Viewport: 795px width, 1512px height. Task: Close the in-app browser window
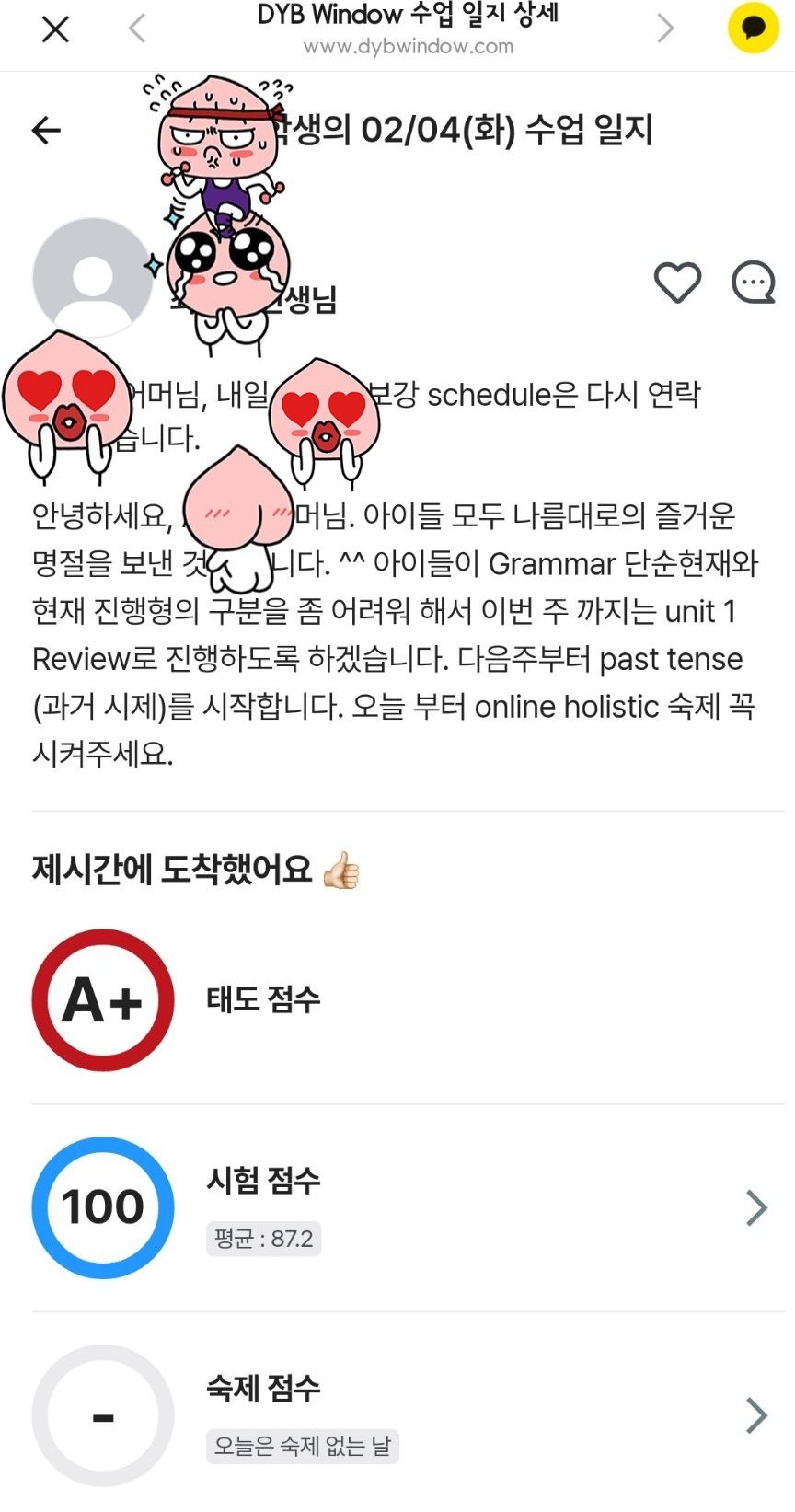(x=56, y=29)
